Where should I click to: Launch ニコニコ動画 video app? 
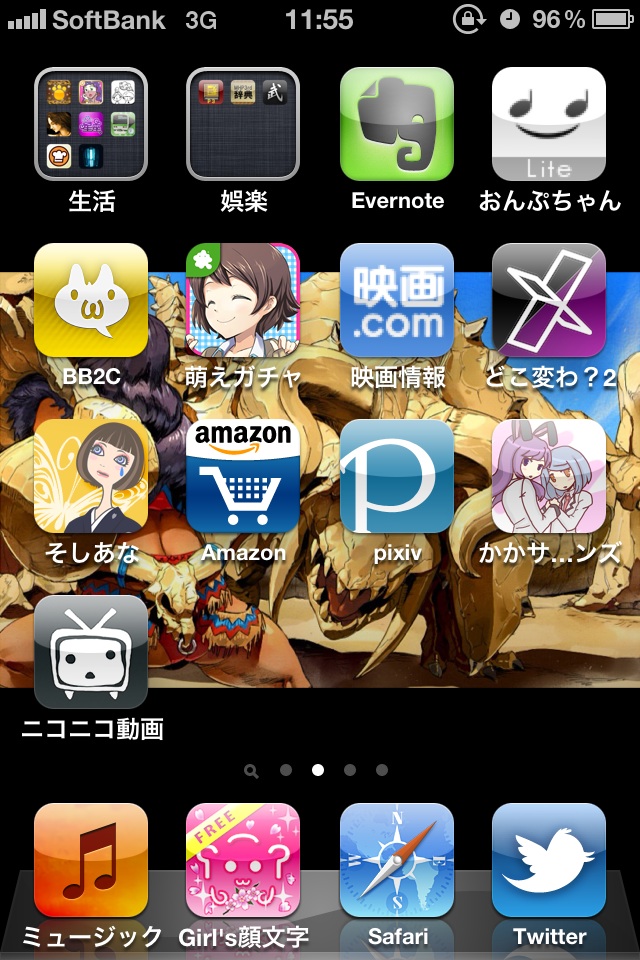91,652
